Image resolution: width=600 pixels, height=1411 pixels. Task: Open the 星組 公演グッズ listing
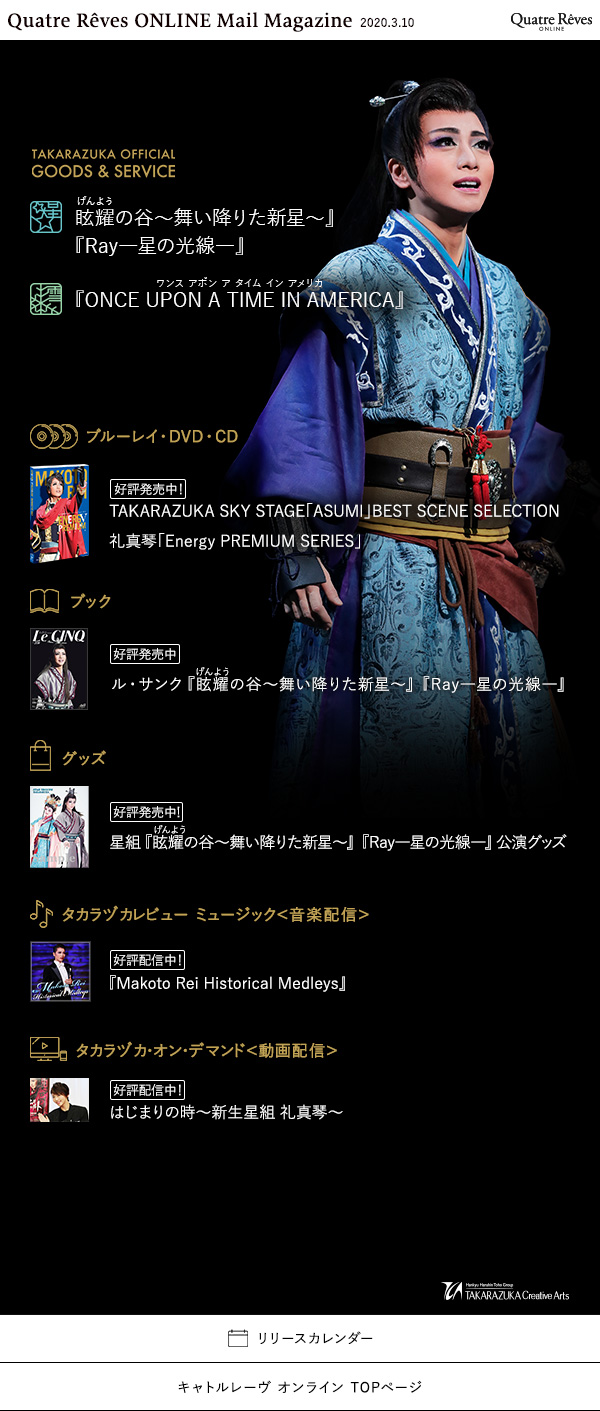pos(338,842)
